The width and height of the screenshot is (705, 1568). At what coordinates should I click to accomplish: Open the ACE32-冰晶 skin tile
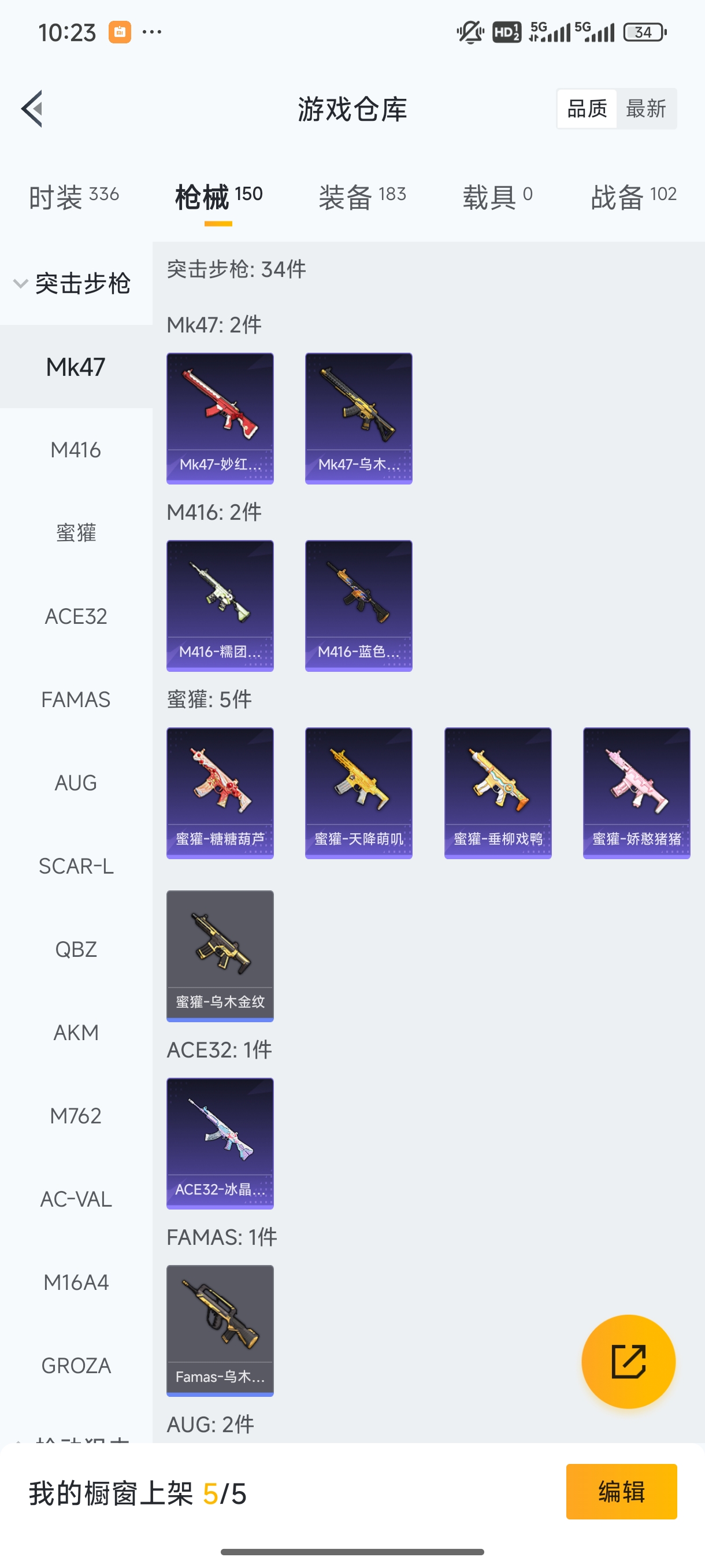coord(220,1143)
